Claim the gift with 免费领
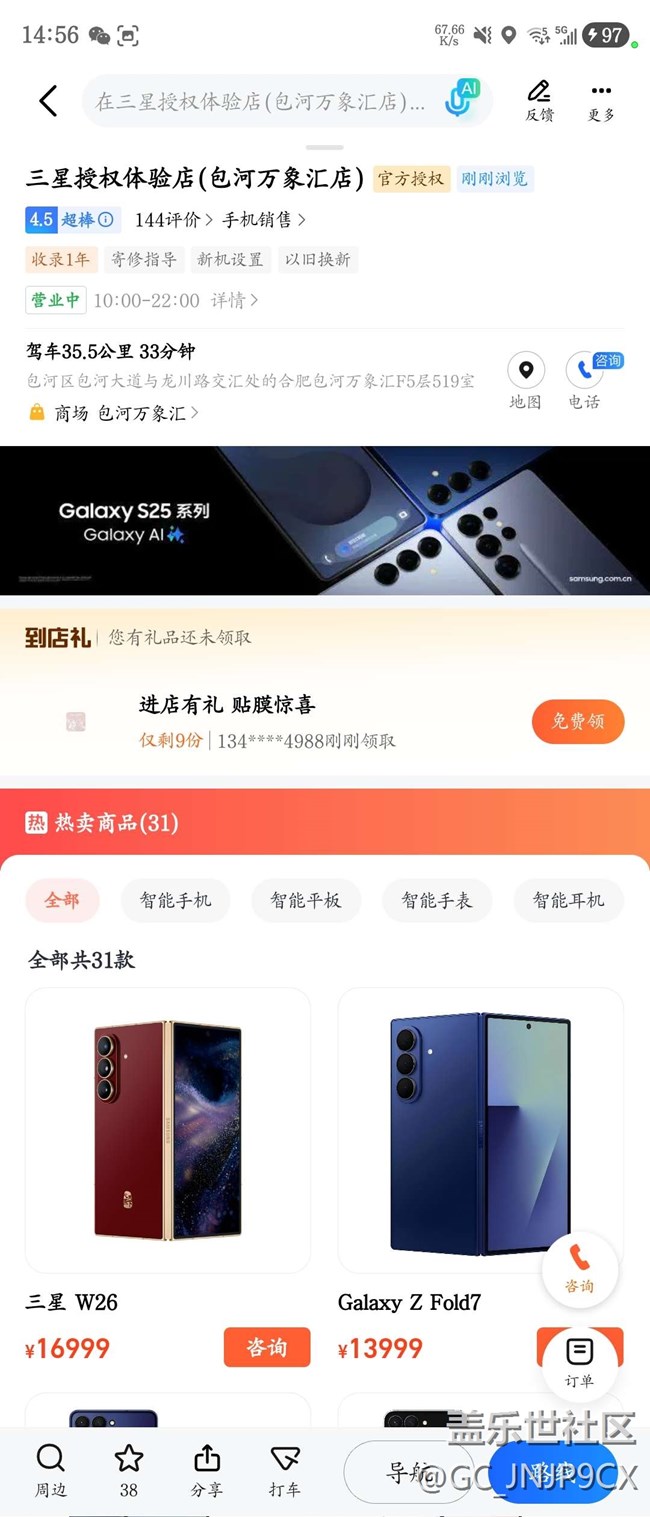650x1517 pixels. click(x=577, y=721)
